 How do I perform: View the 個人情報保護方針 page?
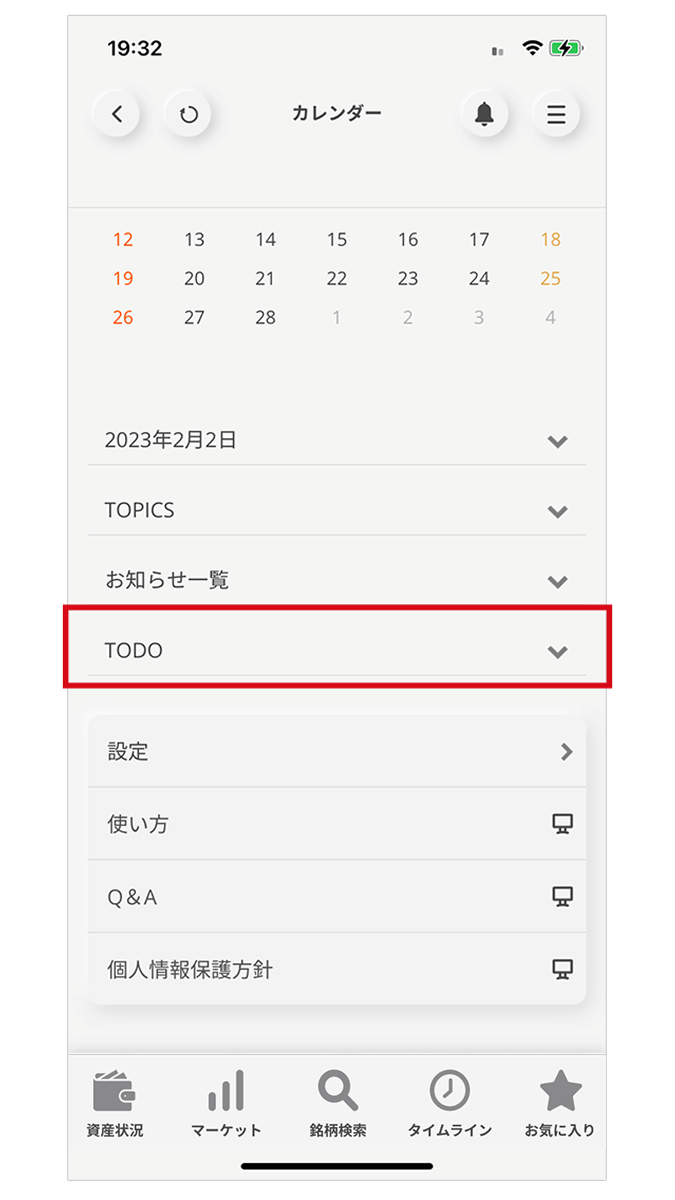pyautogui.click(x=337, y=969)
